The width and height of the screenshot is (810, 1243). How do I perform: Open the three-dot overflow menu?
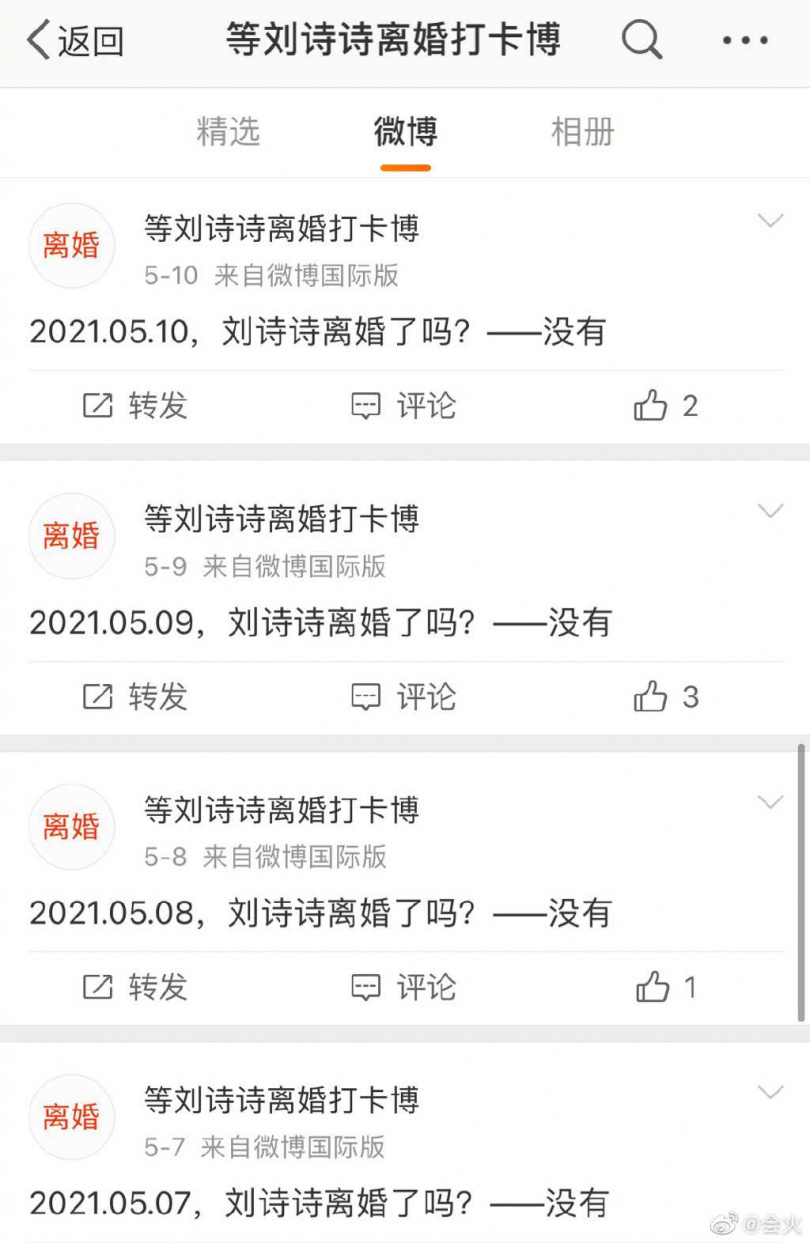[x=745, y=41]
